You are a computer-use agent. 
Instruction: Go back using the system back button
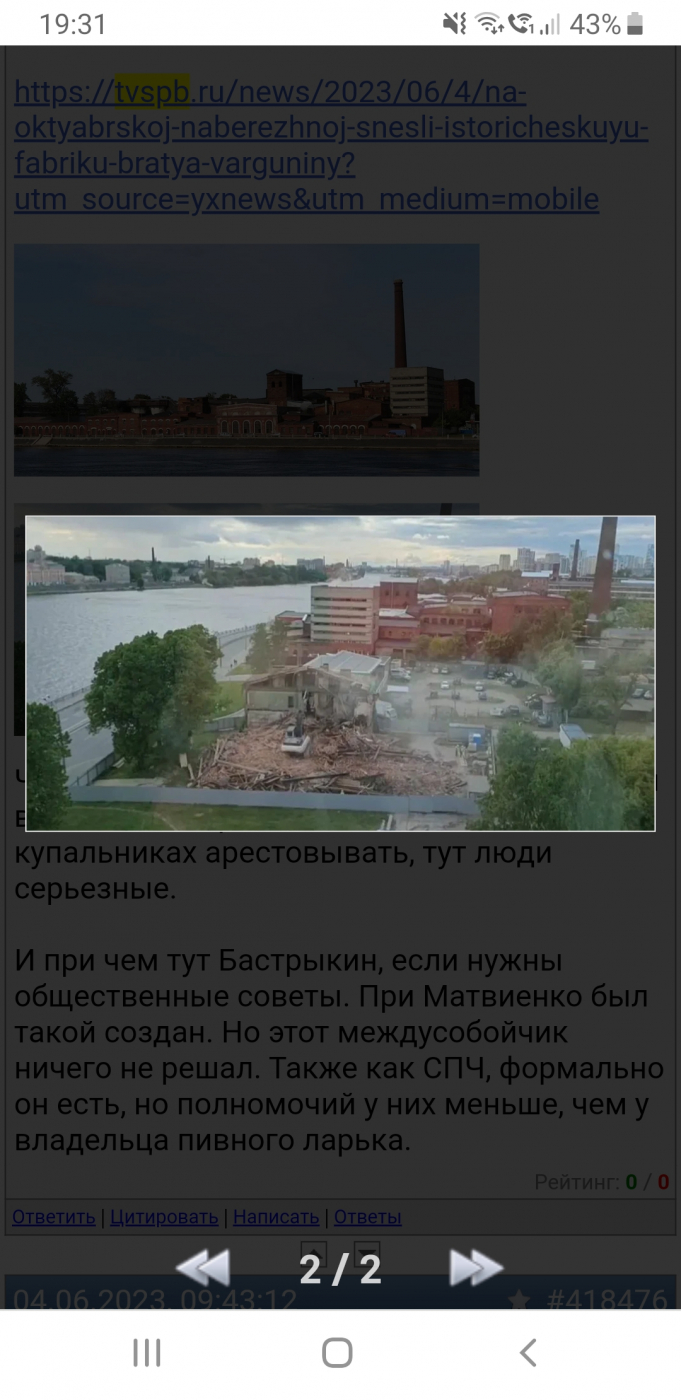(x=528, y=1353)
